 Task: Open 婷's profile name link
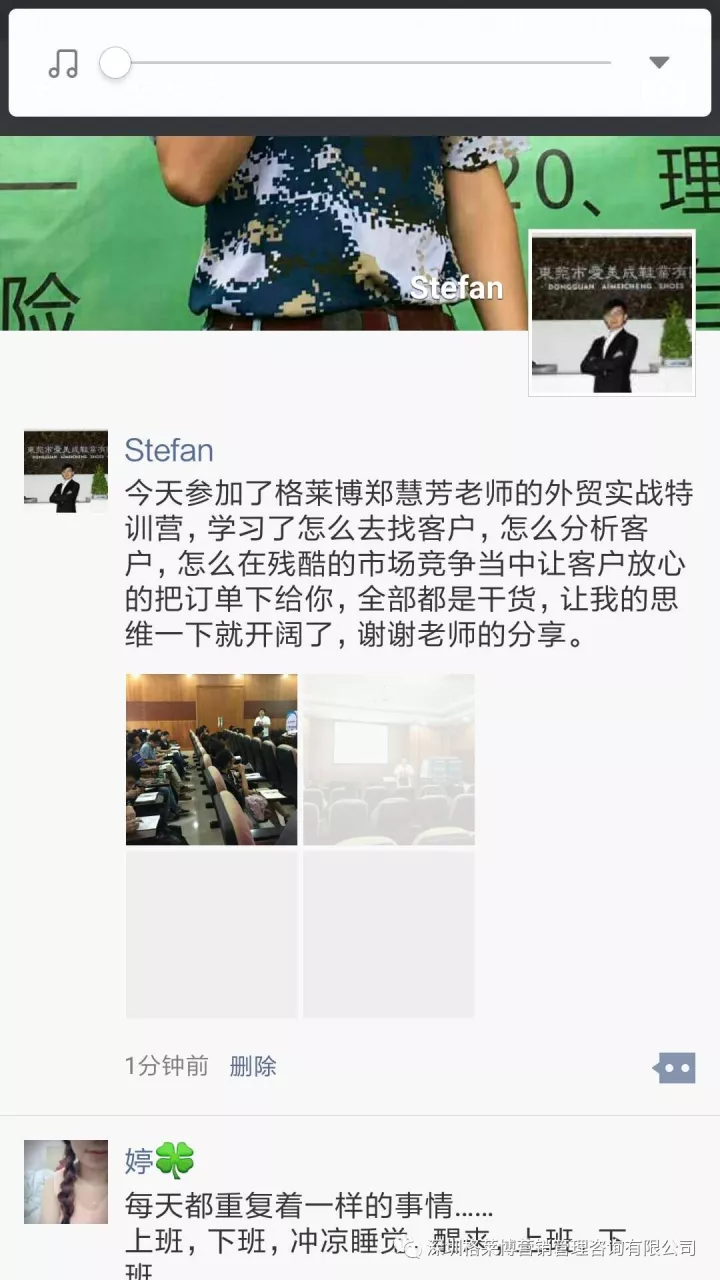[140, 1161]
